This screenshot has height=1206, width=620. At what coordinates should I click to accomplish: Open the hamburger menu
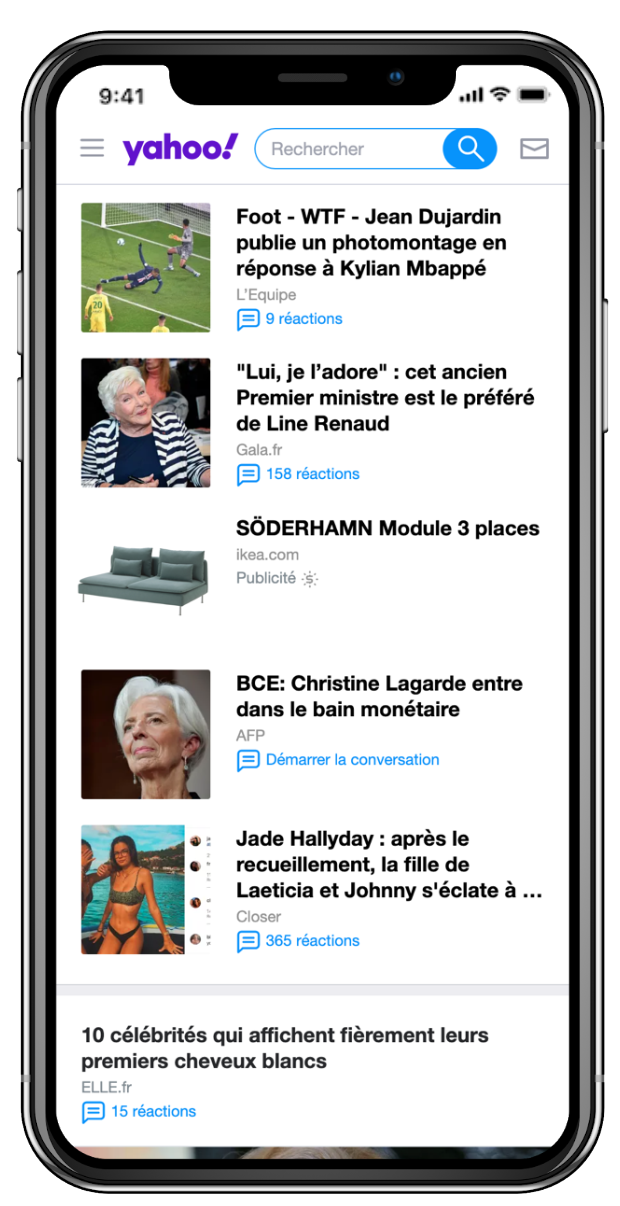coord(92,149)
